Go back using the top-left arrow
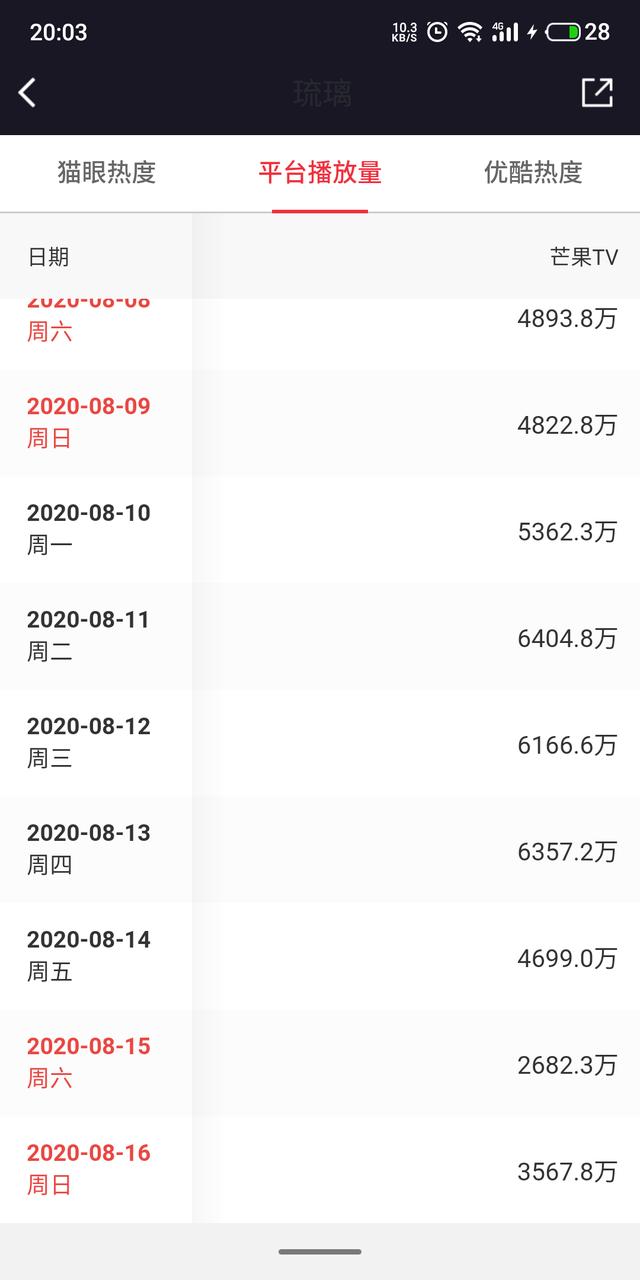 coord(27,93)
